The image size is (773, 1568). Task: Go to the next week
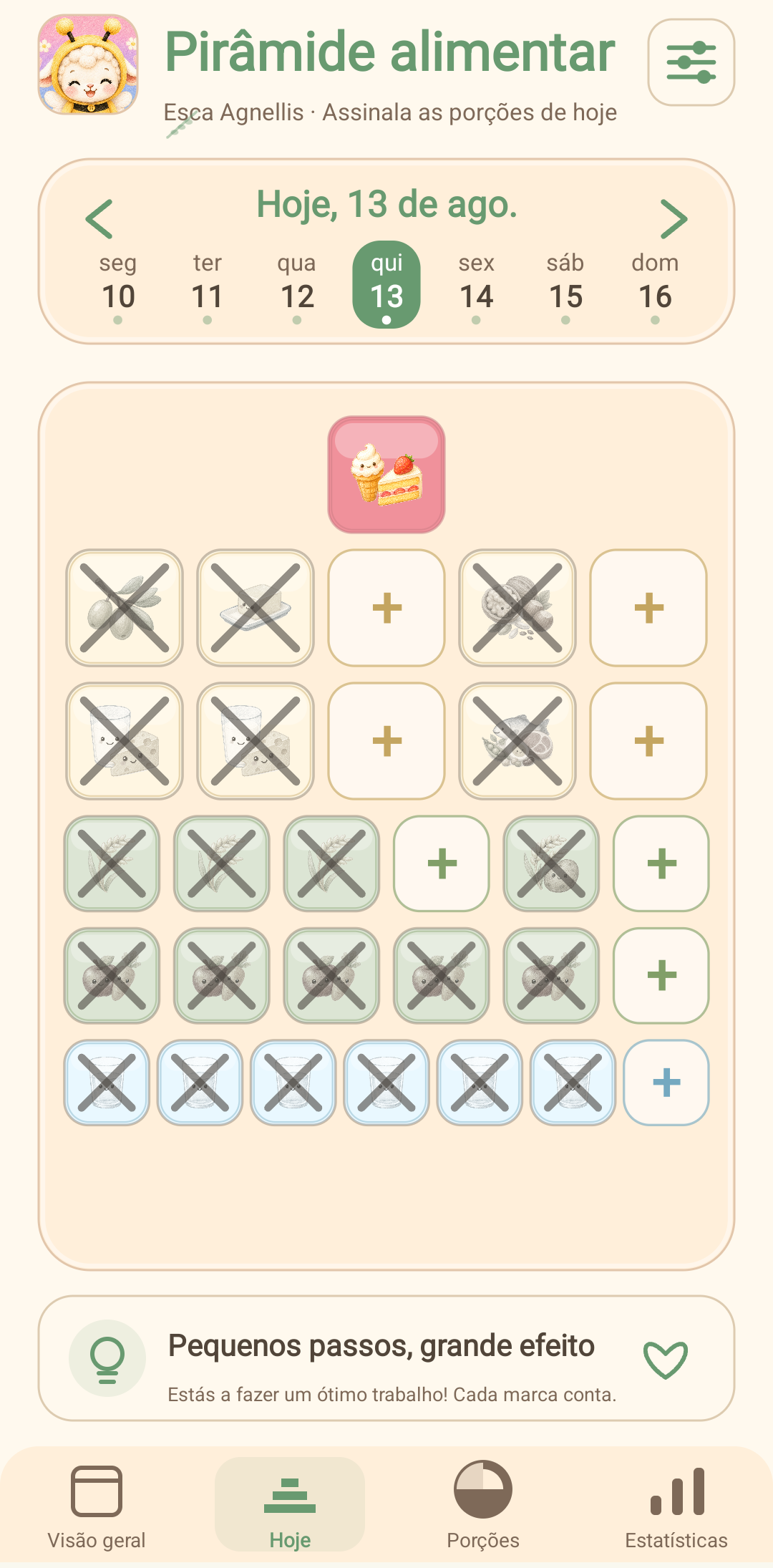(x=674, y=219)
